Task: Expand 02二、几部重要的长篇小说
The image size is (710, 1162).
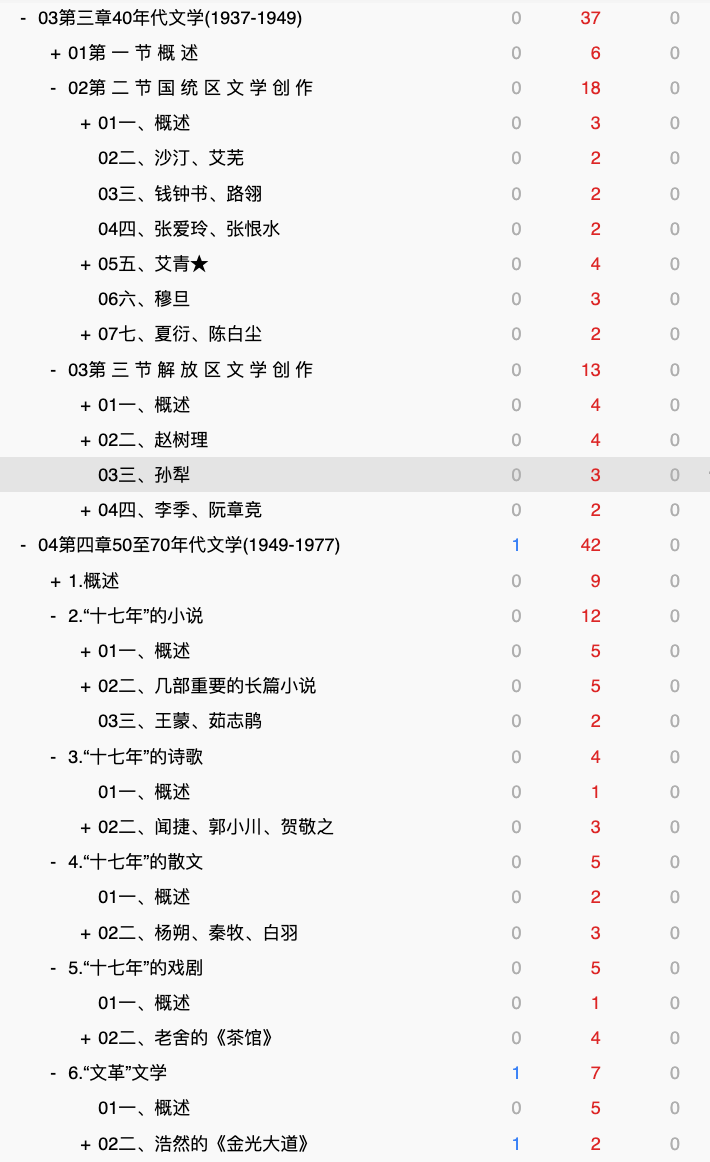Action: [85, 687]
